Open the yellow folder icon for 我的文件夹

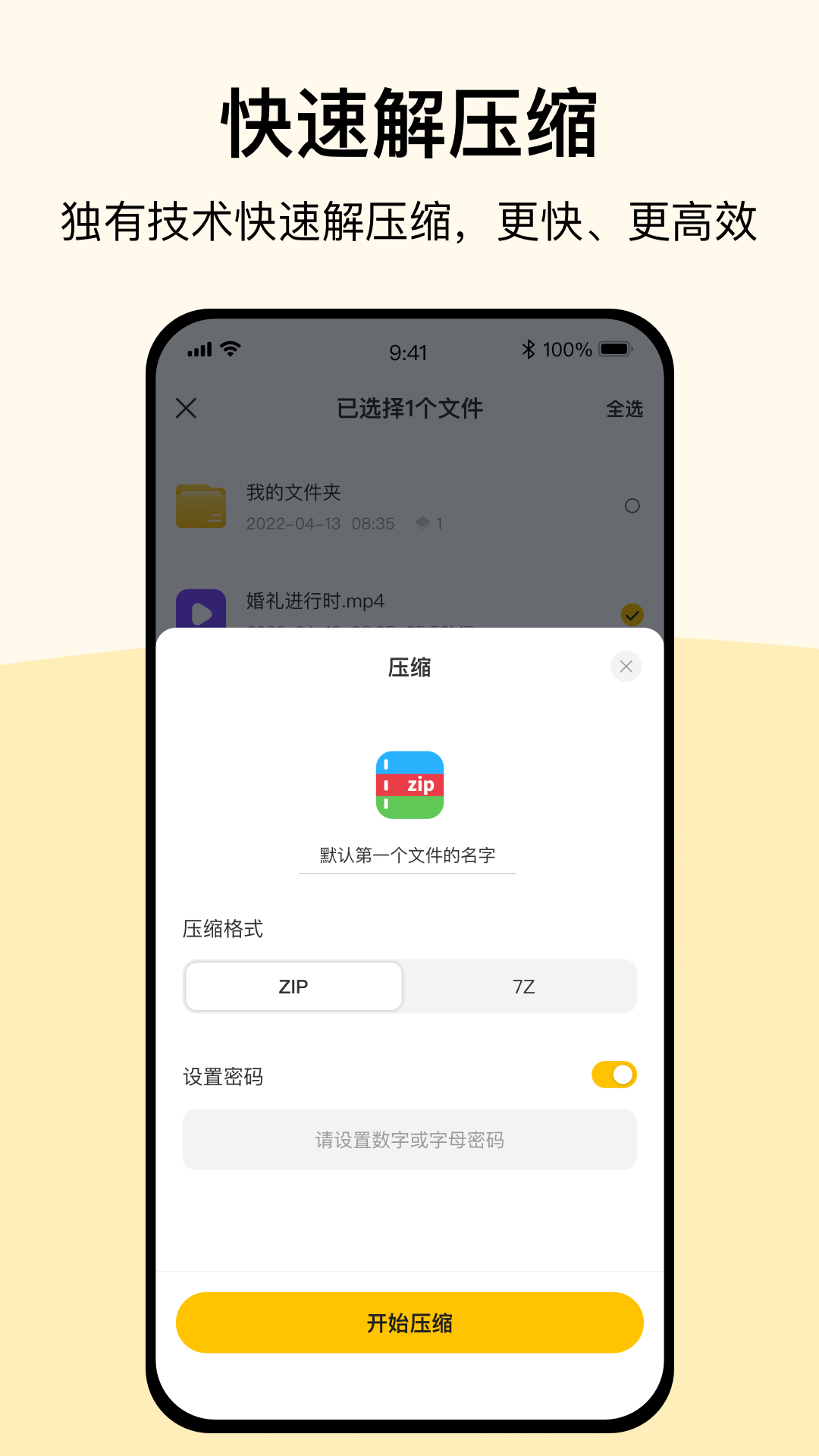coord(202,505)
